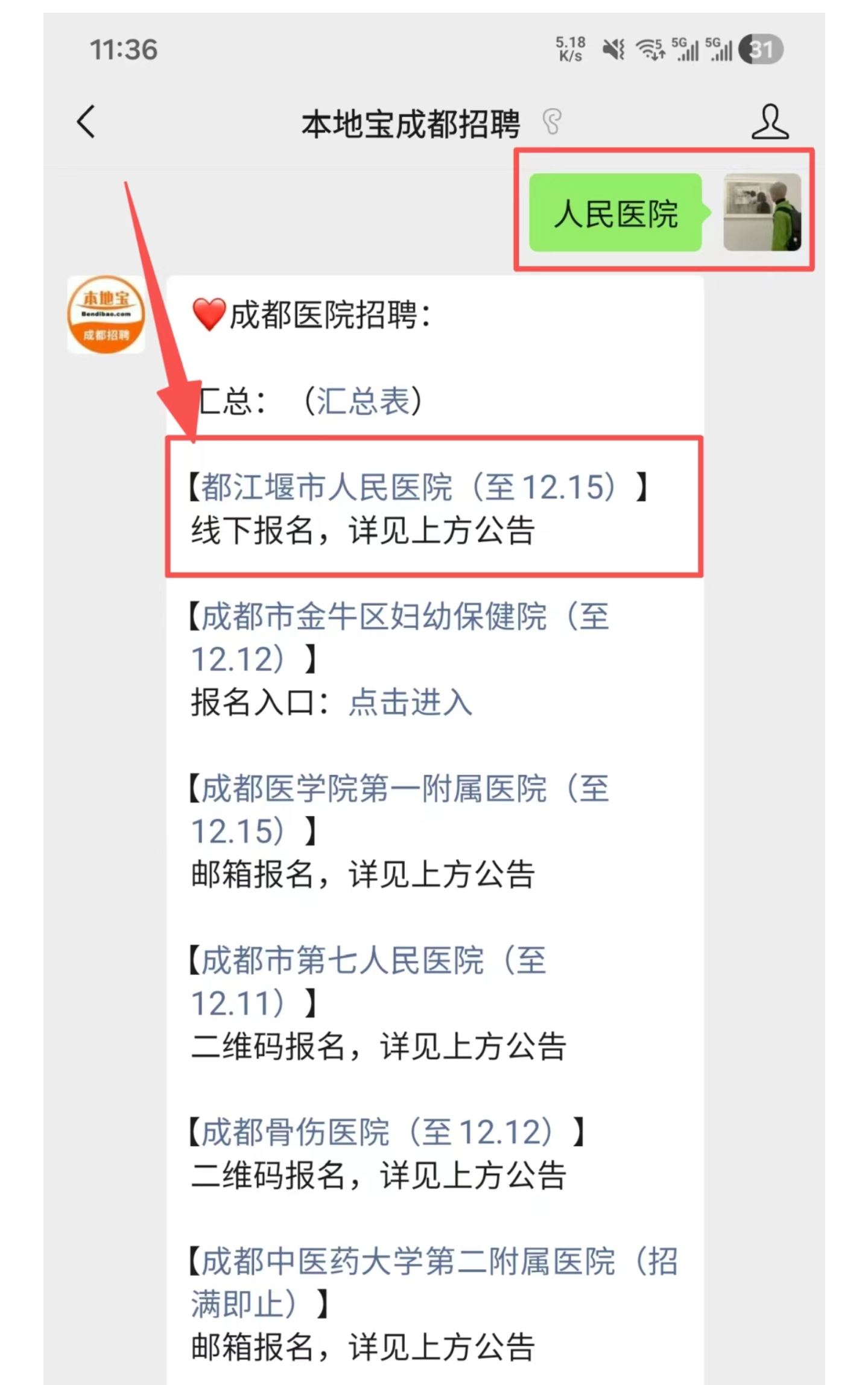Open the 汇总表 link

point(363,401)
